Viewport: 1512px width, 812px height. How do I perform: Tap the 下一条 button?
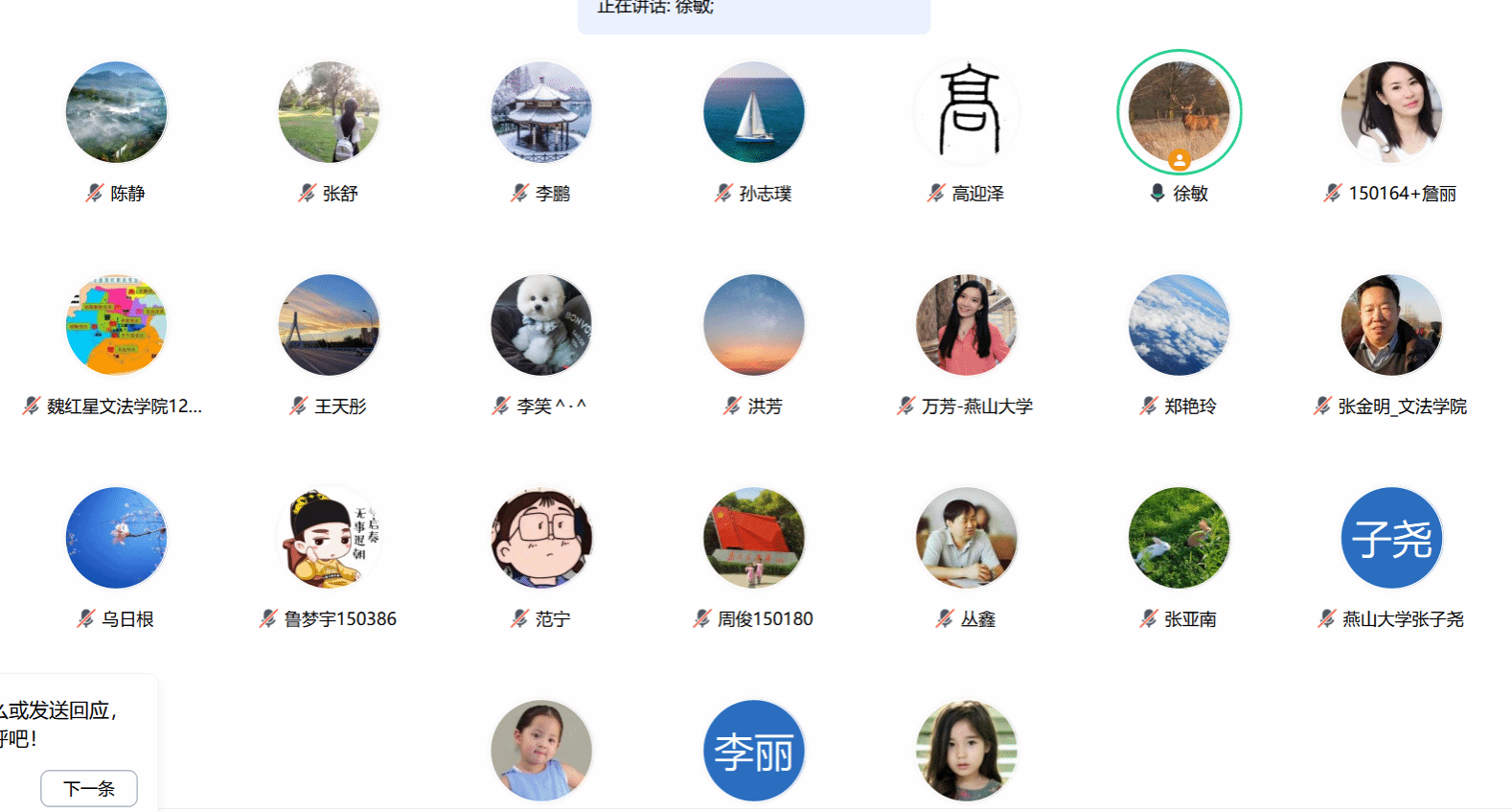(x=89, y=788)
